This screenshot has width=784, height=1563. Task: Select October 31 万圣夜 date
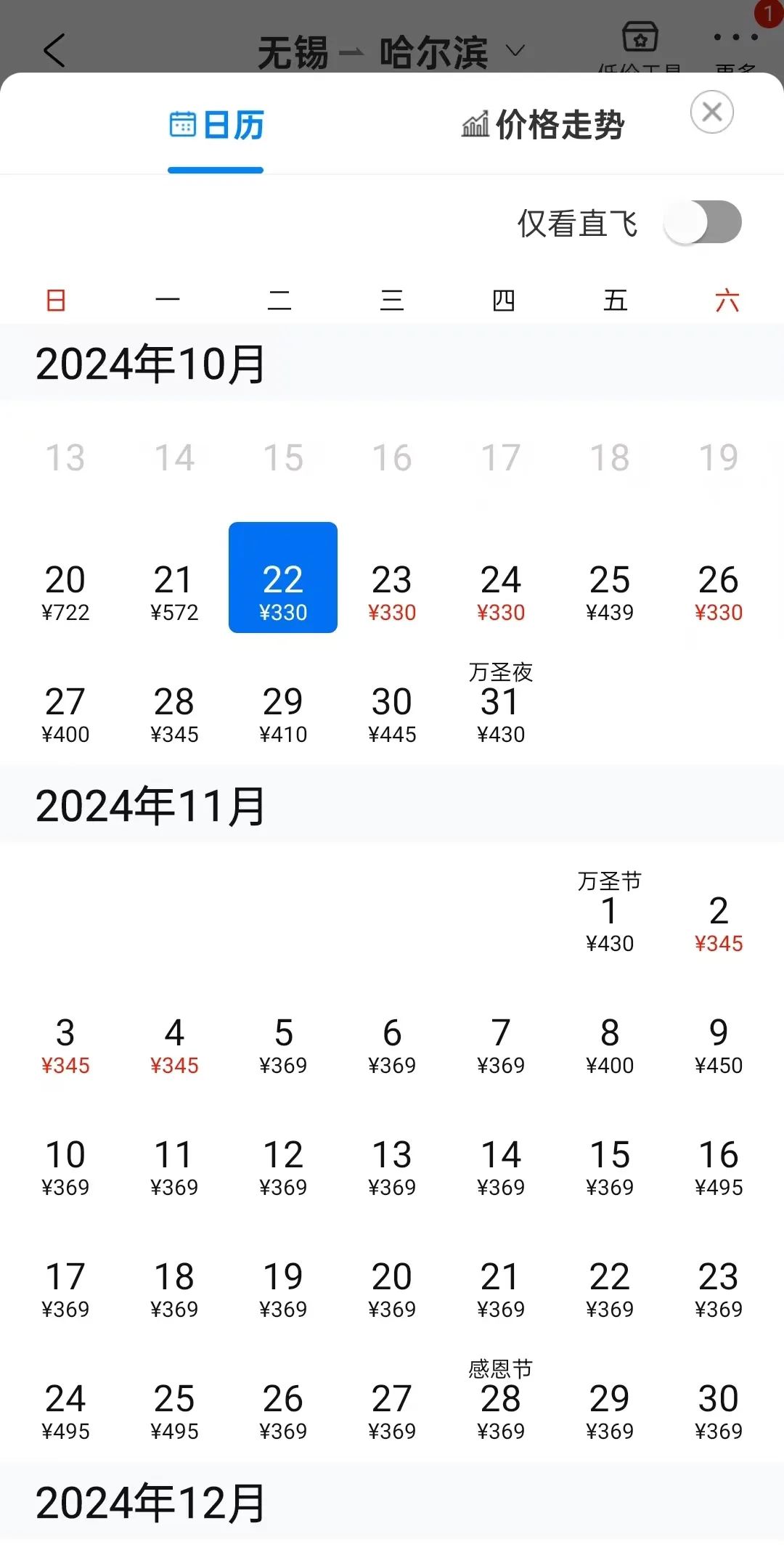pyautogui.click(x=501, y=704)
